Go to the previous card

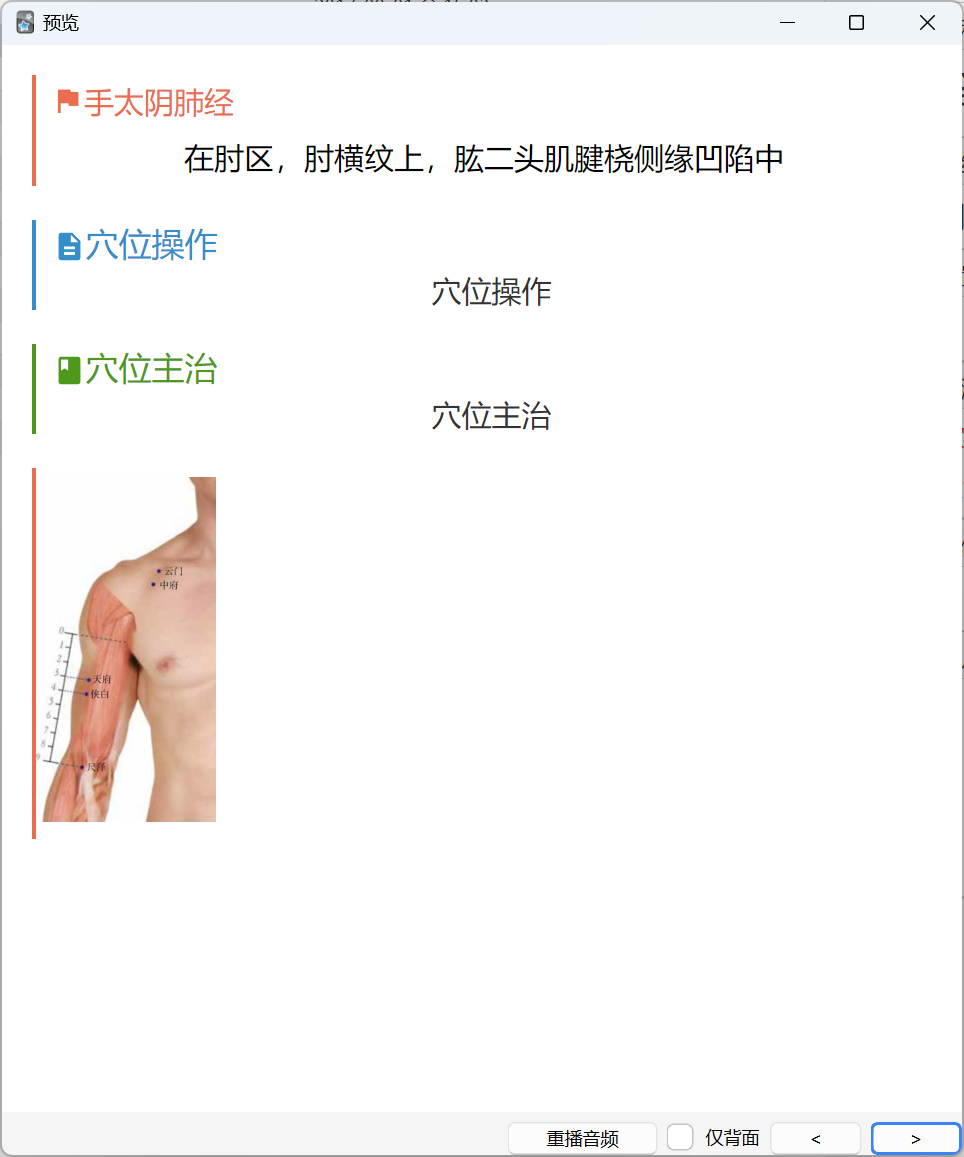pos(815,1138)
